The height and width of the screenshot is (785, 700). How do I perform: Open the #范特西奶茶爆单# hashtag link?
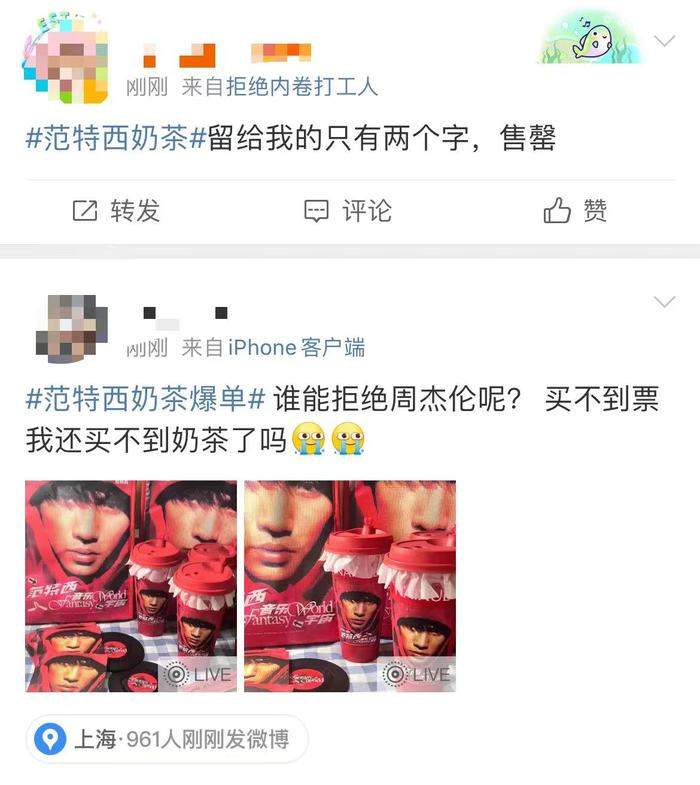(145, 399)
